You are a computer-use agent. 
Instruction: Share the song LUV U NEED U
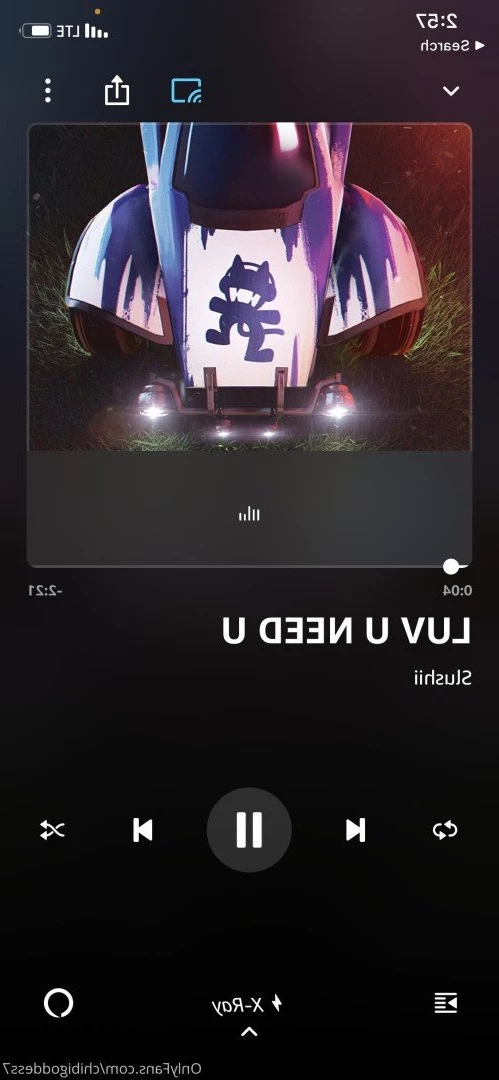pyautogui.click(x=117, y=90)
